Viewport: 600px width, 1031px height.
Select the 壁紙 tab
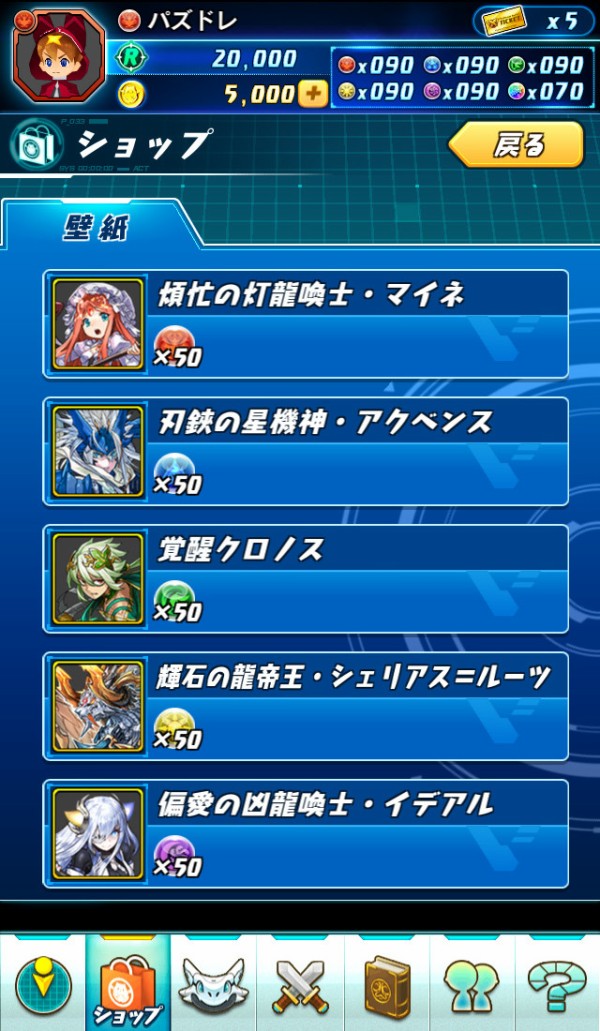97,226
